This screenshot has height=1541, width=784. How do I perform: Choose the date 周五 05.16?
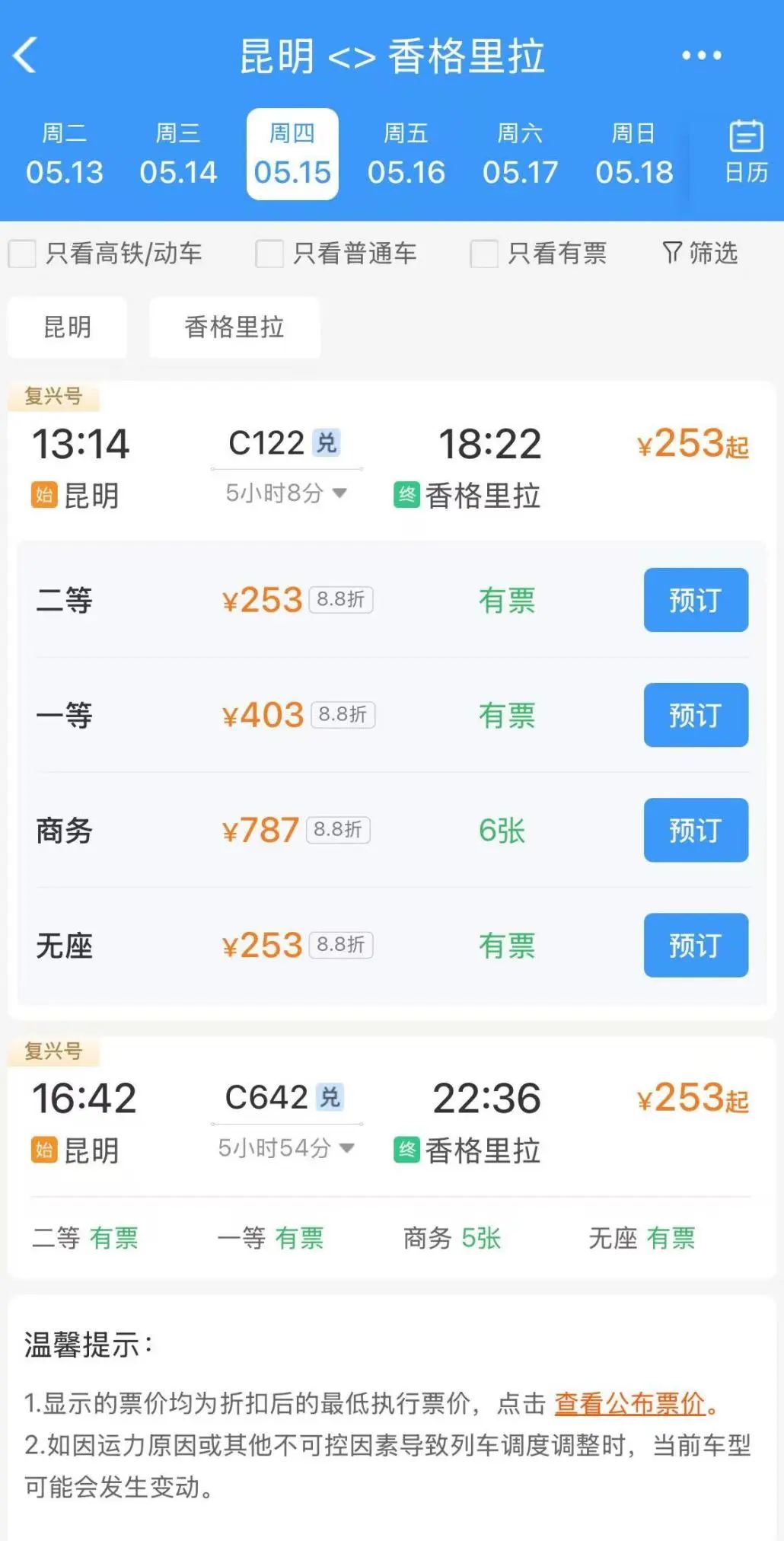tap(406, 155)
